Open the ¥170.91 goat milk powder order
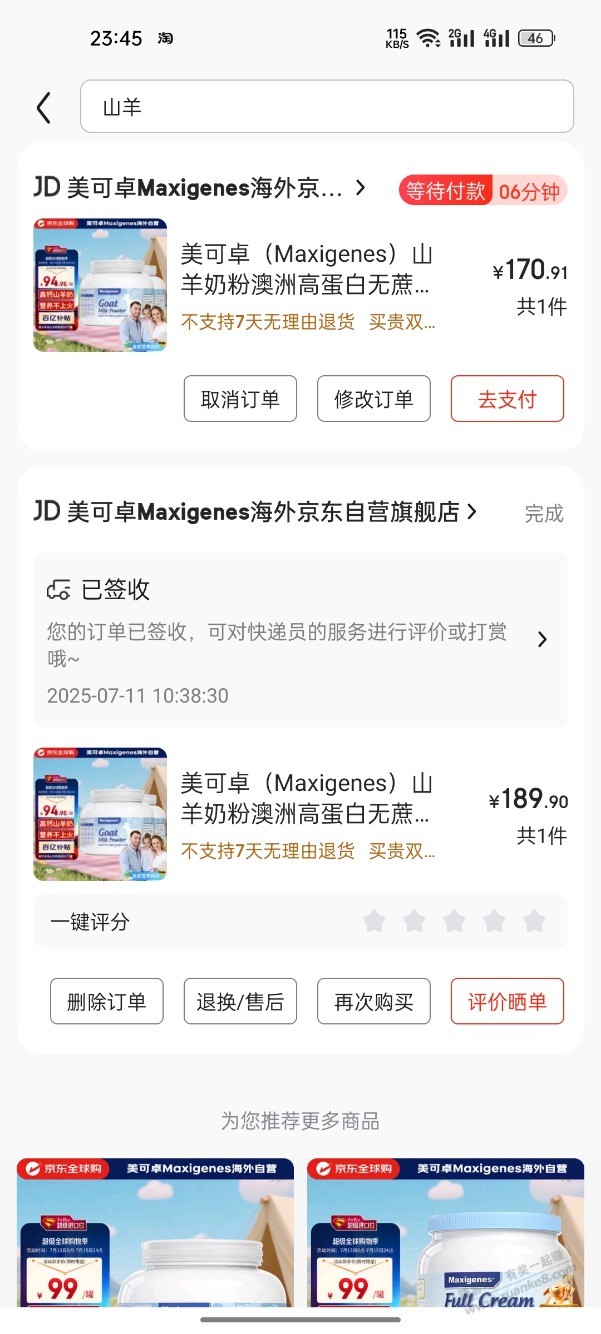This screenshot has height=1334, width=601. [x=305, y=285]
